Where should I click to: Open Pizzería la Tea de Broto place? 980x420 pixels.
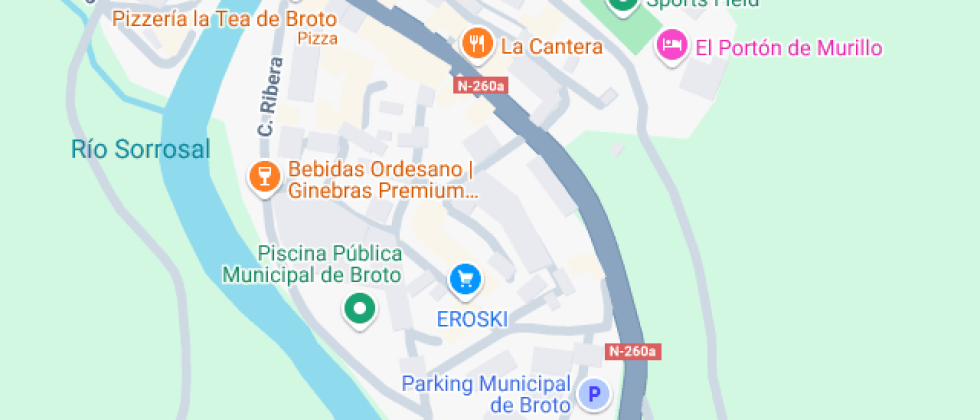point(224,19)
